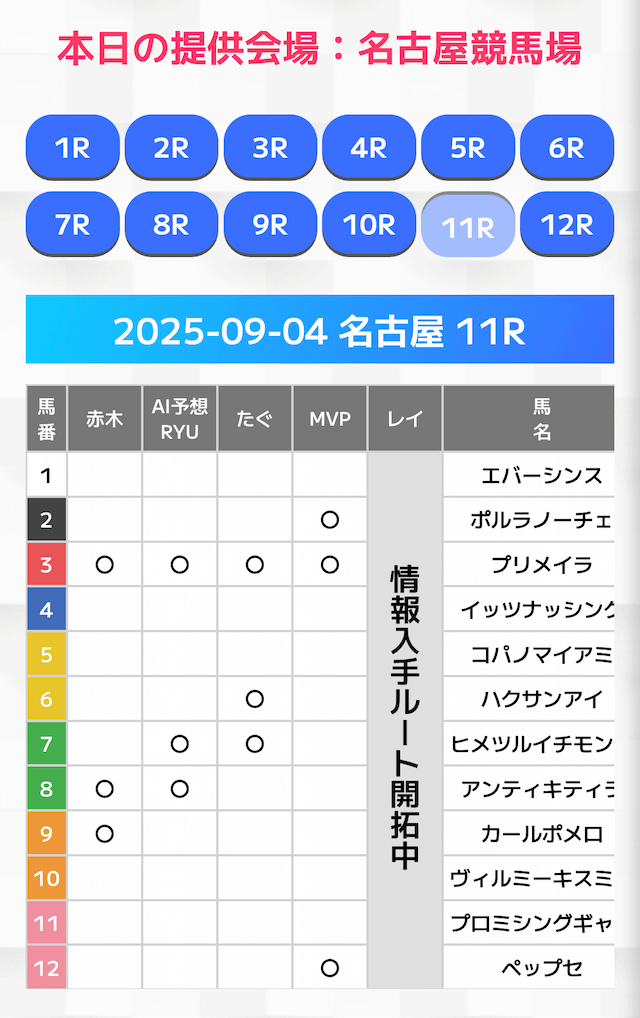This screenshot has width=640, height=1018.
Task: Tap the 4R race button
Action: [369, 148]
